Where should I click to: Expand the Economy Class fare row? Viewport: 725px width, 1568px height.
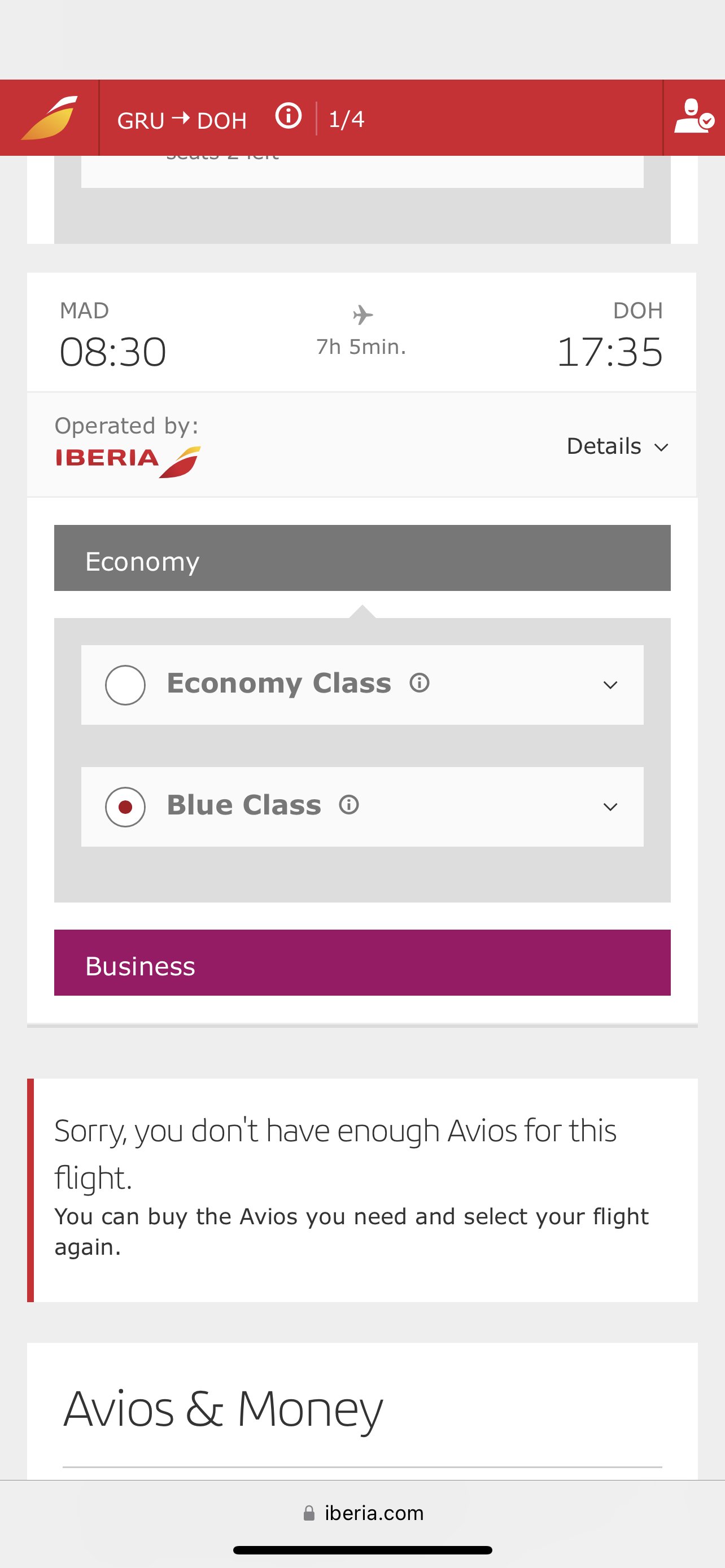[x=610, y=685]
